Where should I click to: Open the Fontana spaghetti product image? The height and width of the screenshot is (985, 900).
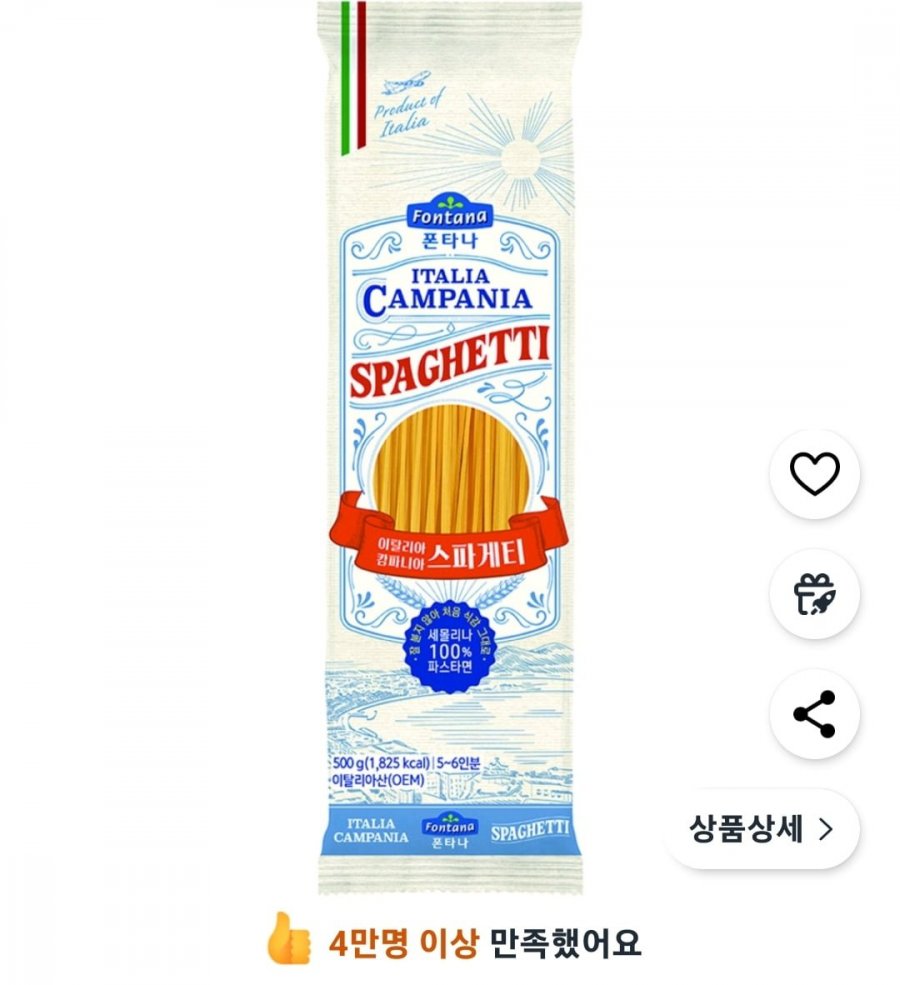pos(450,450)
